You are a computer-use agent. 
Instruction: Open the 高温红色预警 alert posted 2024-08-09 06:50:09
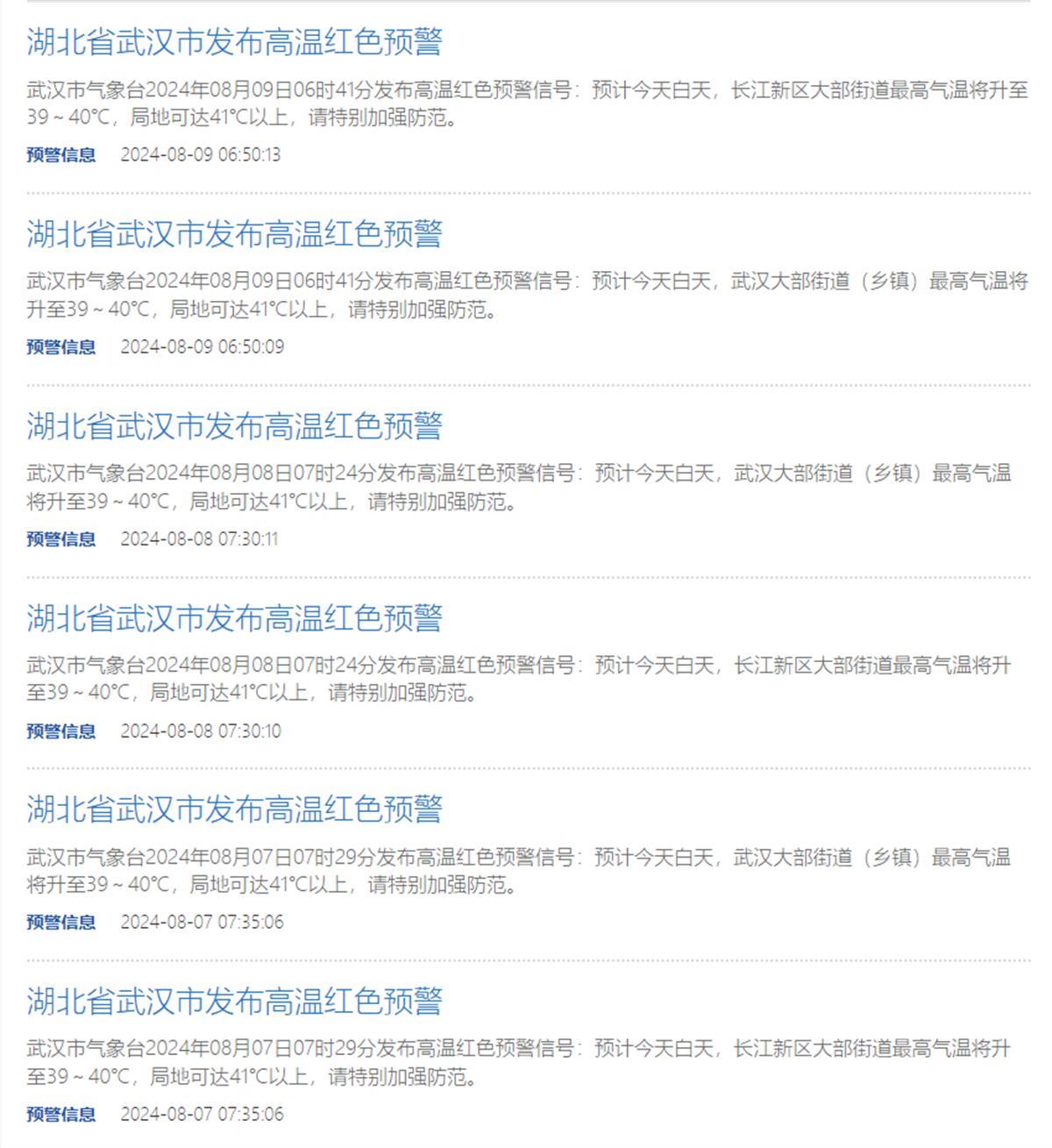[x=234, y=234]
